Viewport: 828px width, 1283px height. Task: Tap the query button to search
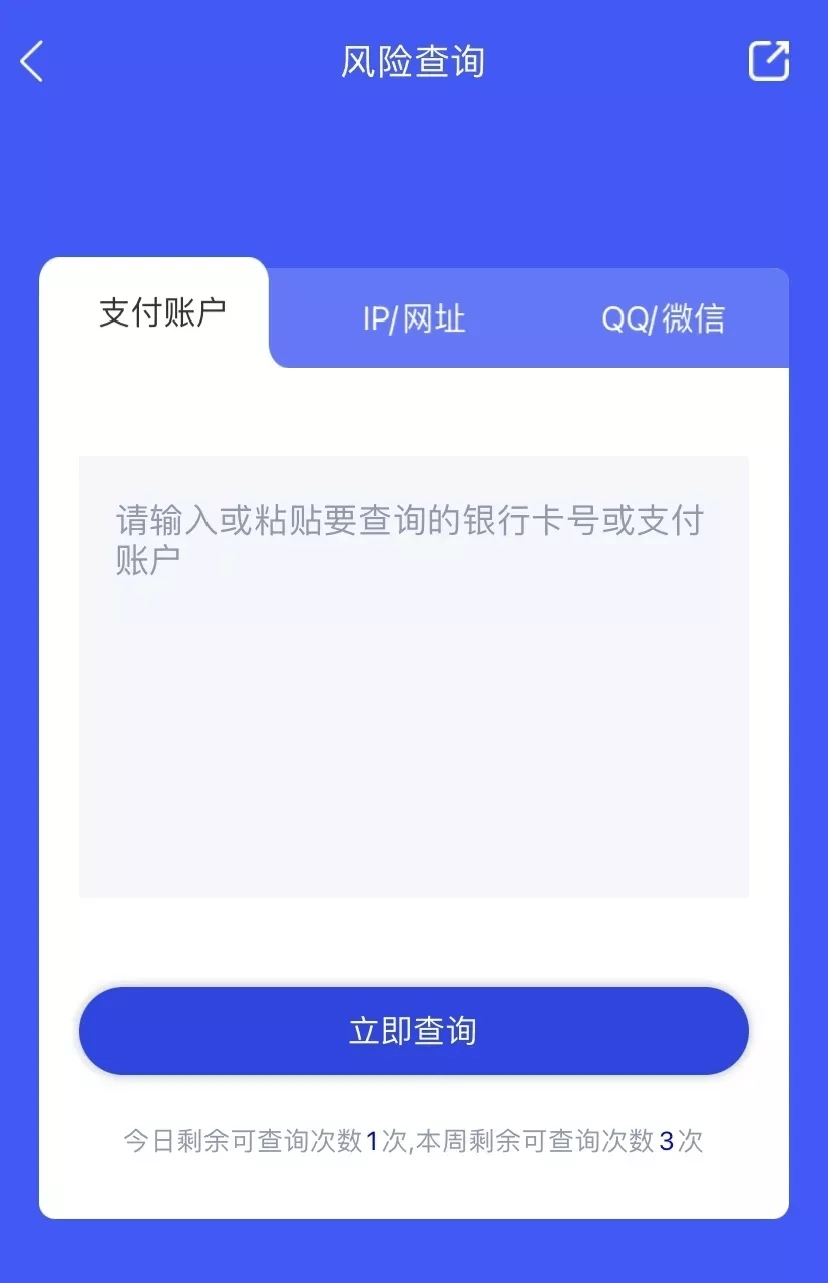(x=413, y=1031)
